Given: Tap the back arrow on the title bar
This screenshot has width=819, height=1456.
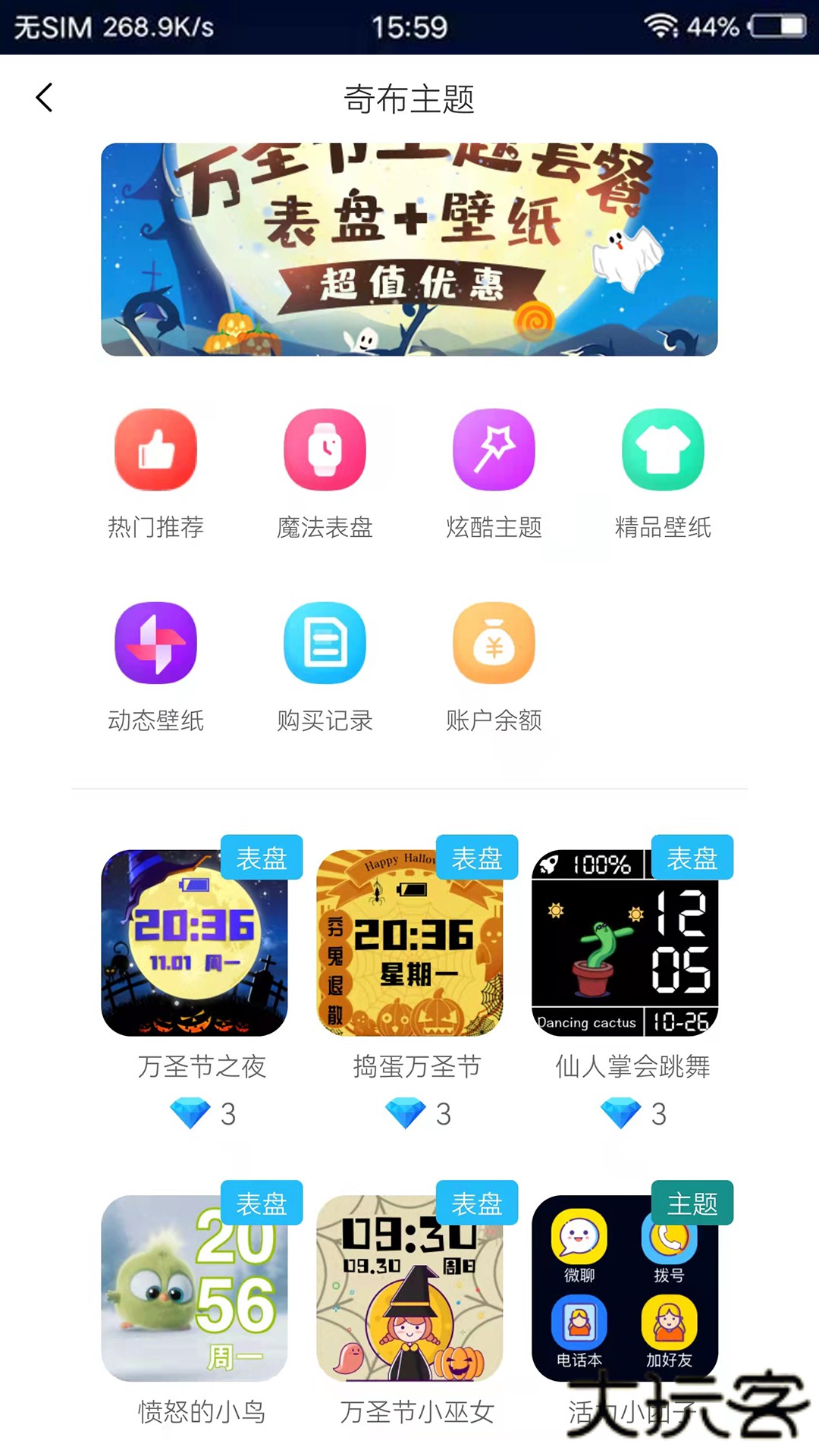Looking at the screenshot, I should [43, 97].
